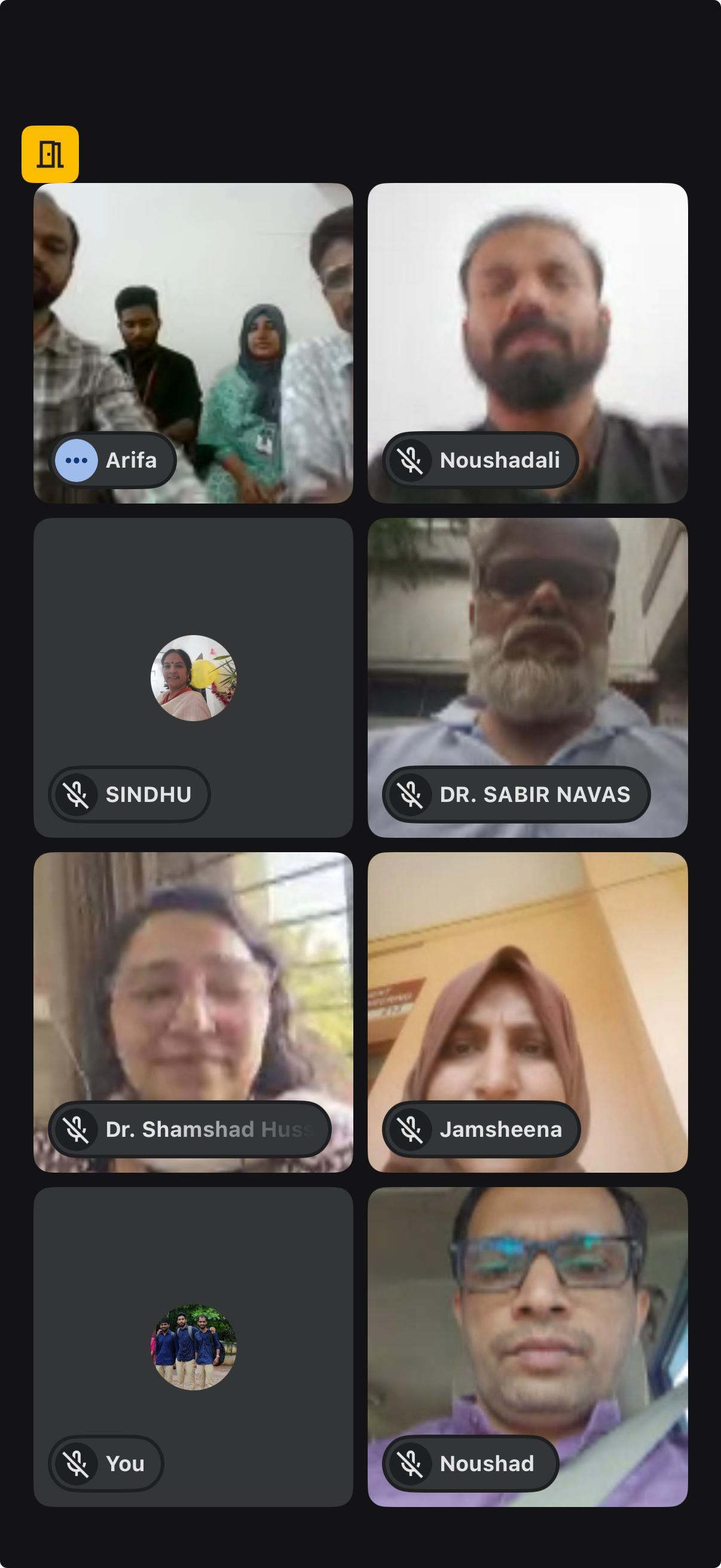Tap the yellow leave call button
Image resolution: width=721 pixels, height=1568 pixels.
point(50,154)
